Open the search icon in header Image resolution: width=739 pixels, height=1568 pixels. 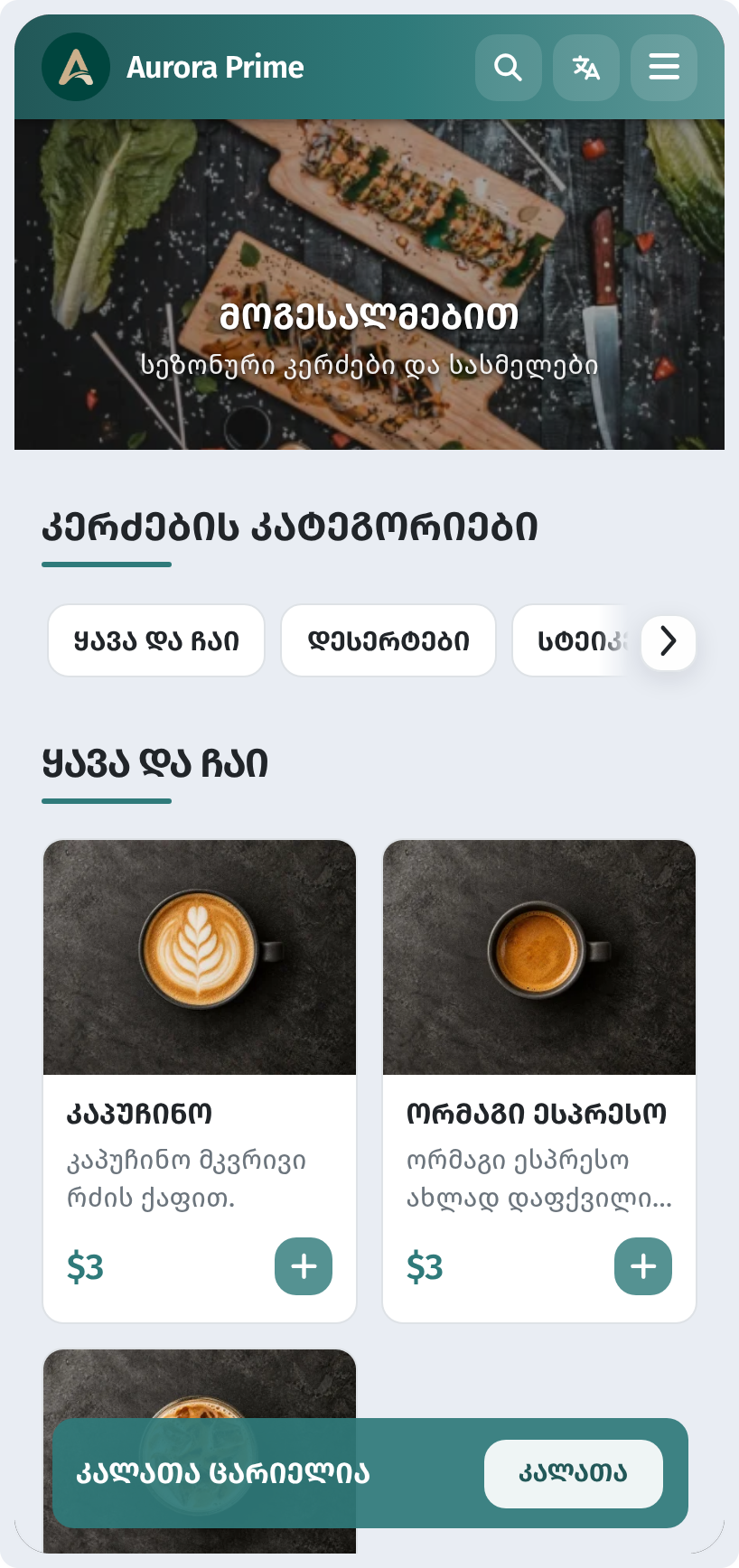509,68
